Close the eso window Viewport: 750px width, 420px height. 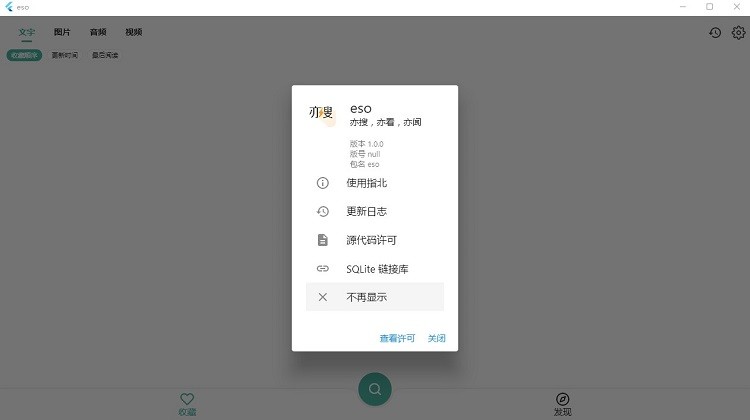click(737, 7)
